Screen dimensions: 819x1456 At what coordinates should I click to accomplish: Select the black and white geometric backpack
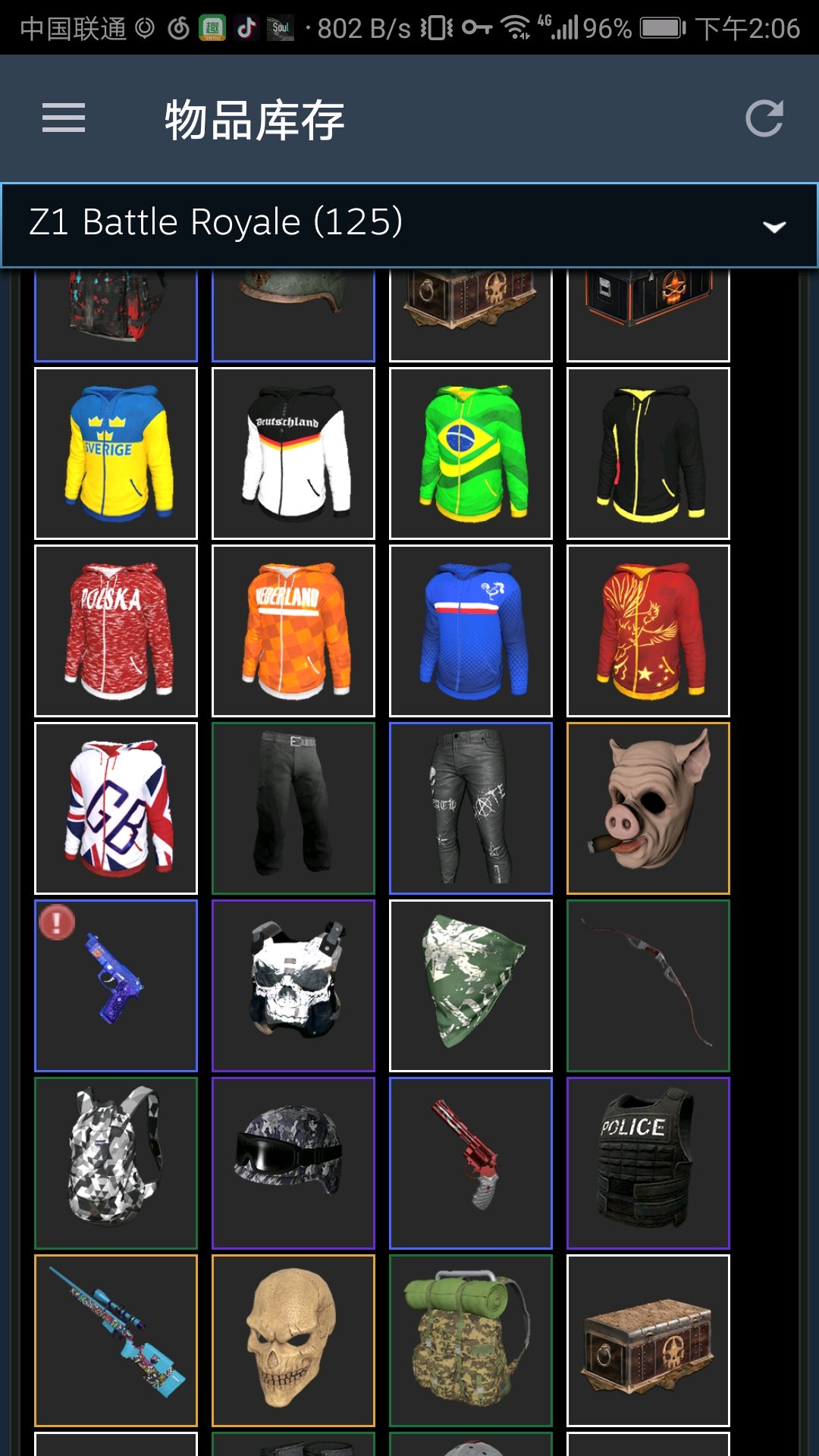116,1163
